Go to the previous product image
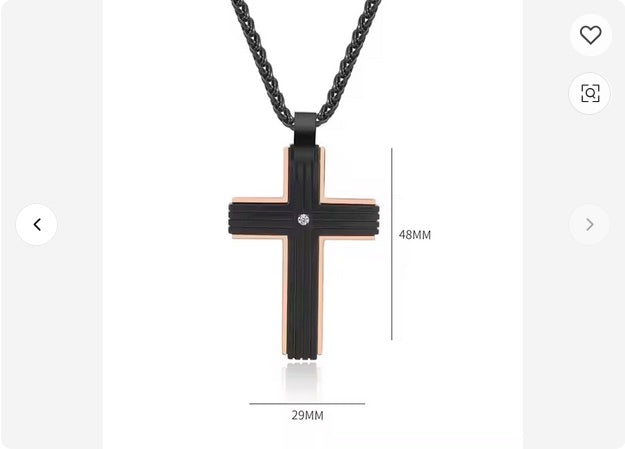 [37, 224]
